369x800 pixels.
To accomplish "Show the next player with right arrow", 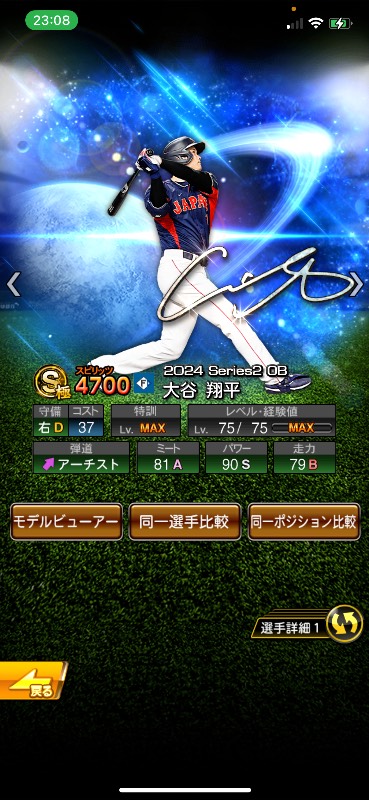I will point(356,284).
